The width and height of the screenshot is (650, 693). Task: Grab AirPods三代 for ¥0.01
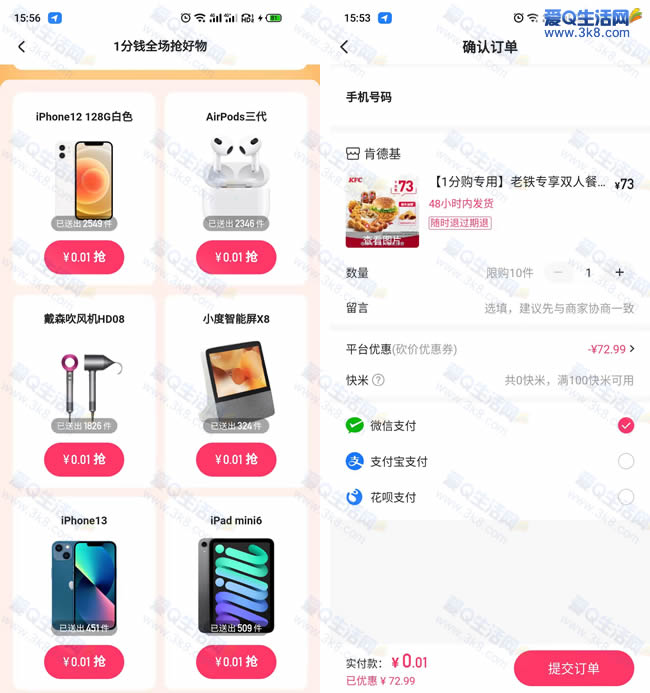236,257
